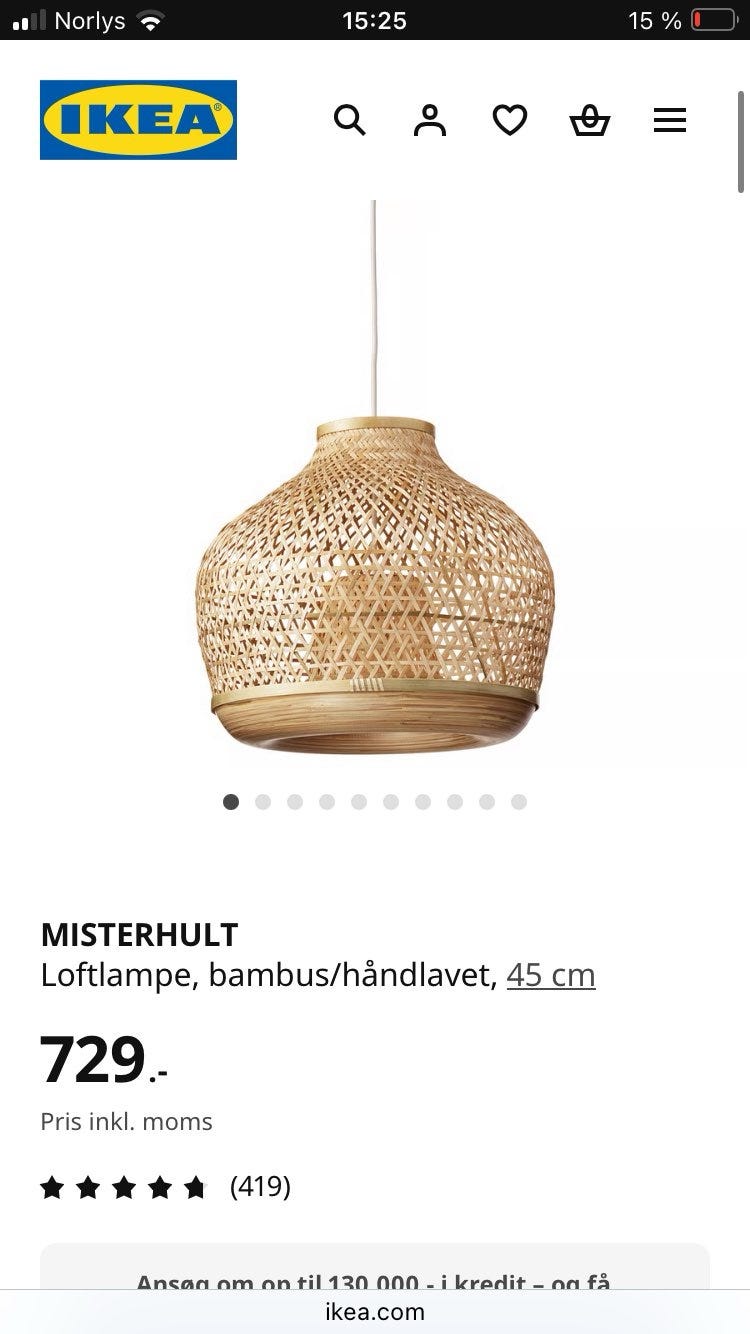Open the ikea.com address bar
Image resolution: width=750 pixels, height=1334 pixels.
click(x=375, y=1312)
